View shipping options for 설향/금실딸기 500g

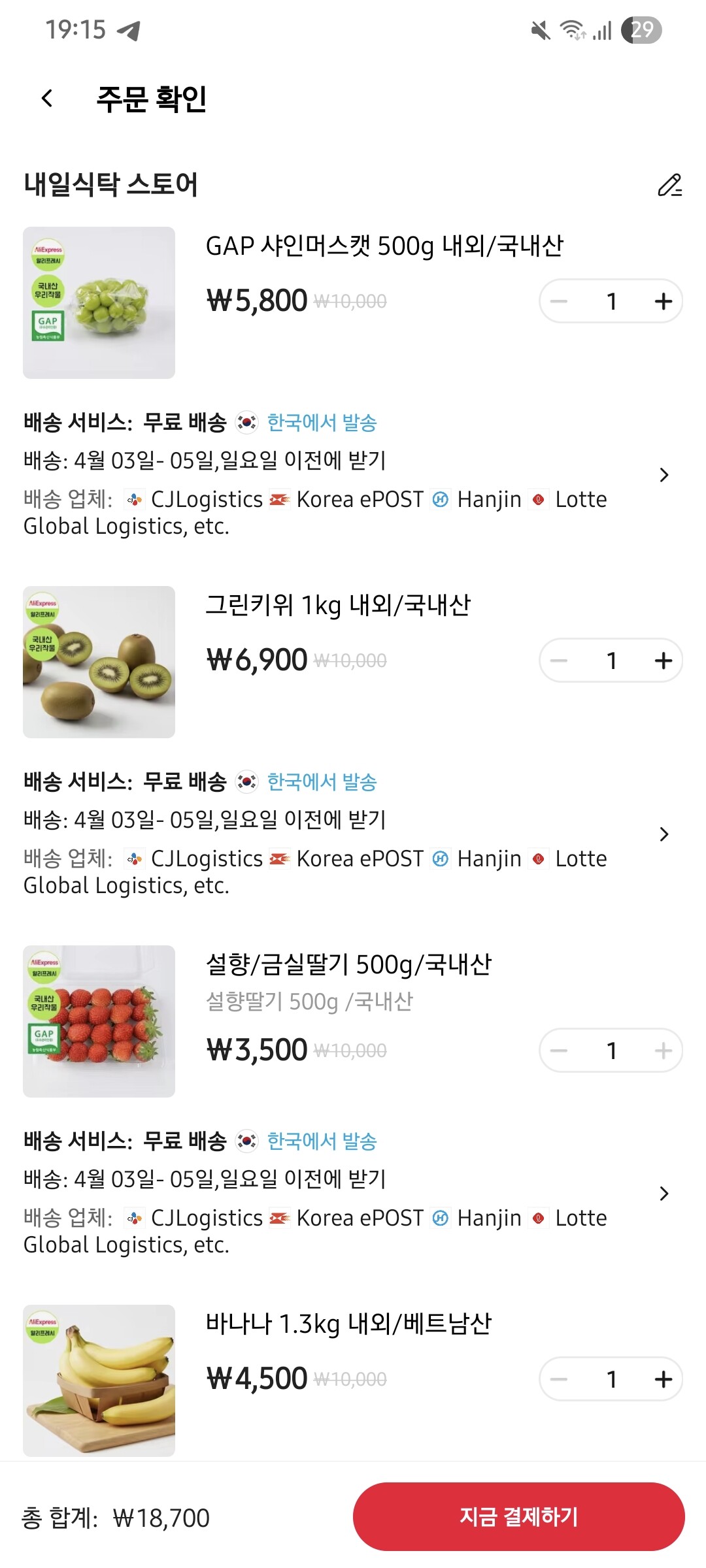coord(664,1194)
